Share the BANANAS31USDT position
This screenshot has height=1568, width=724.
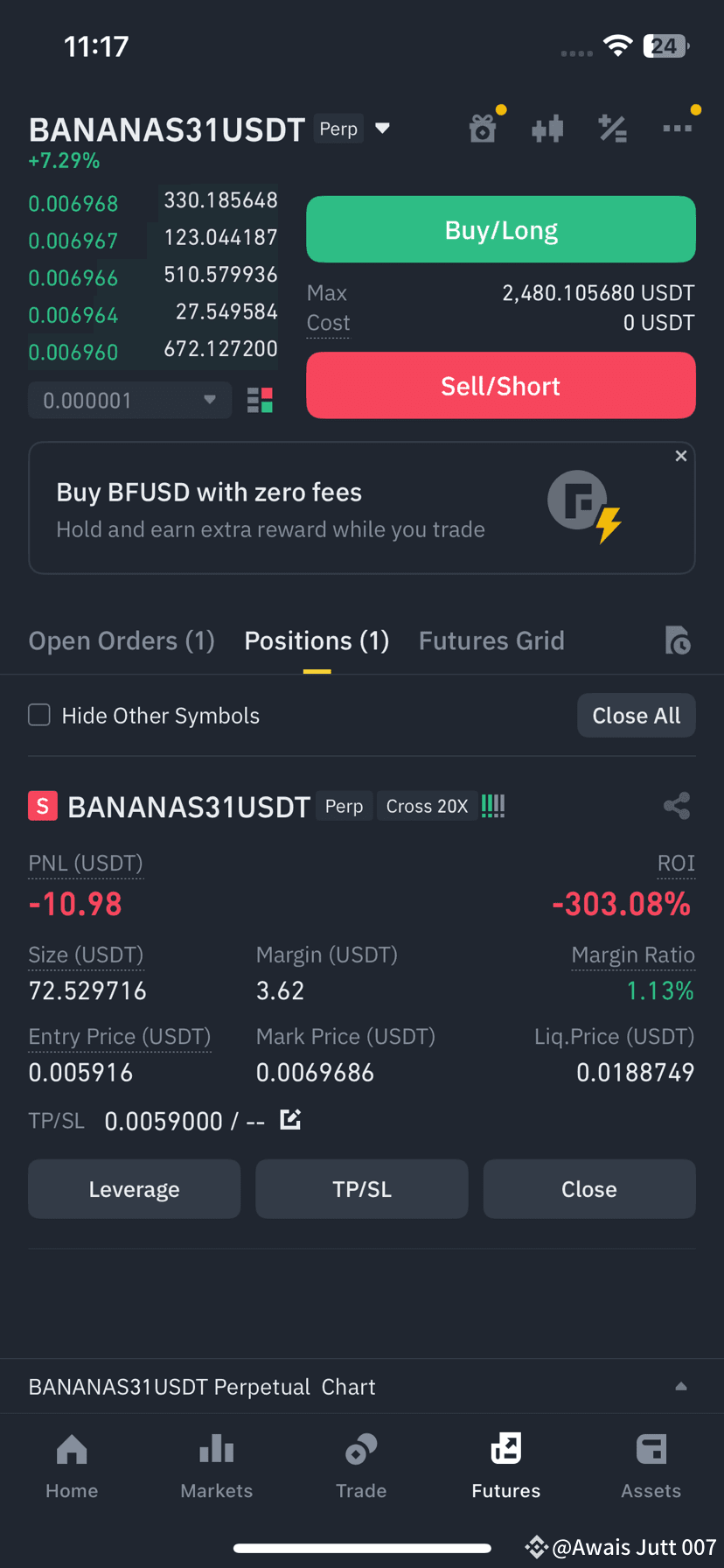pos(677,806)
